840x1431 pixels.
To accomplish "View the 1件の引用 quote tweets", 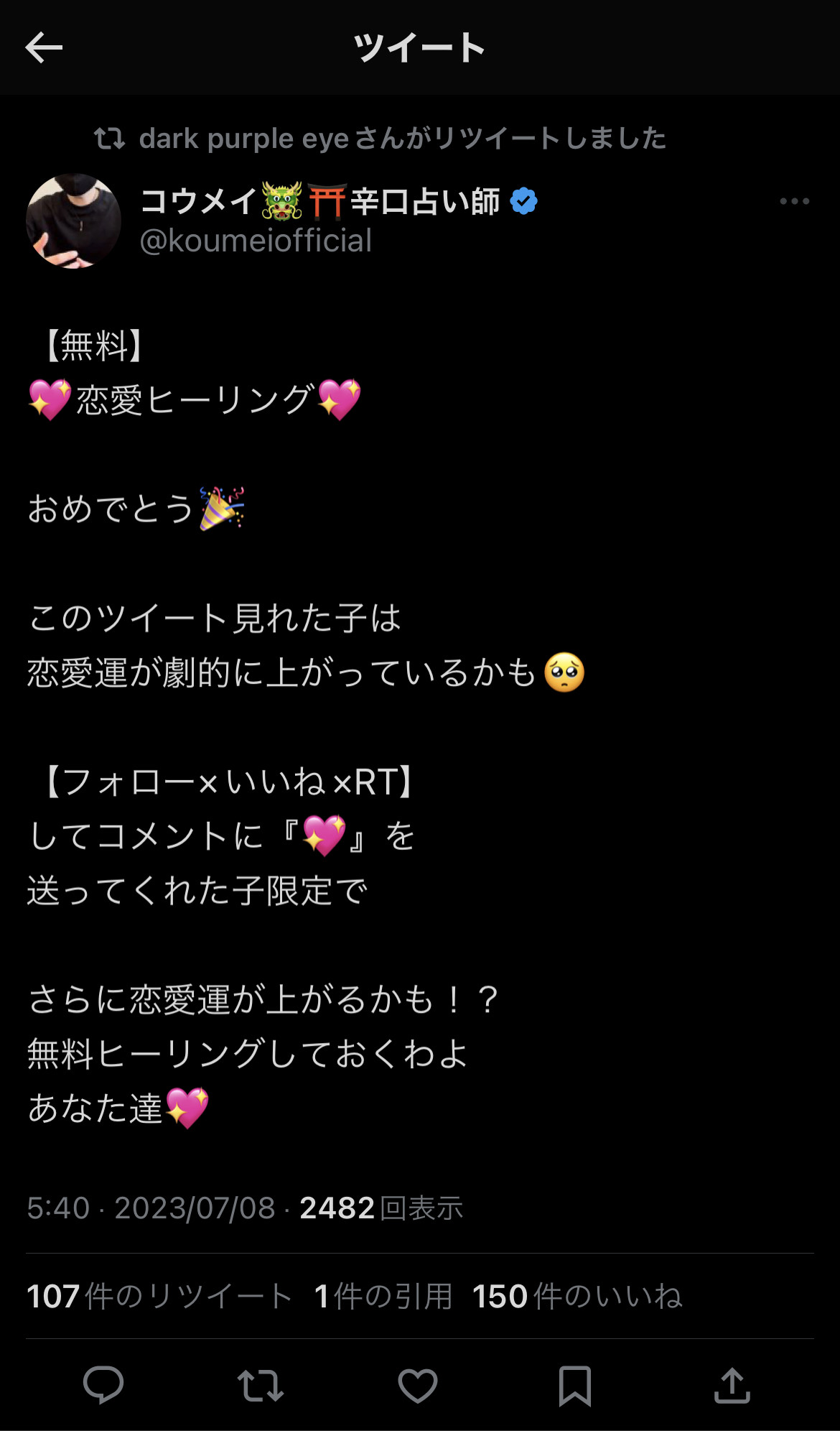I will [383, 1297].
